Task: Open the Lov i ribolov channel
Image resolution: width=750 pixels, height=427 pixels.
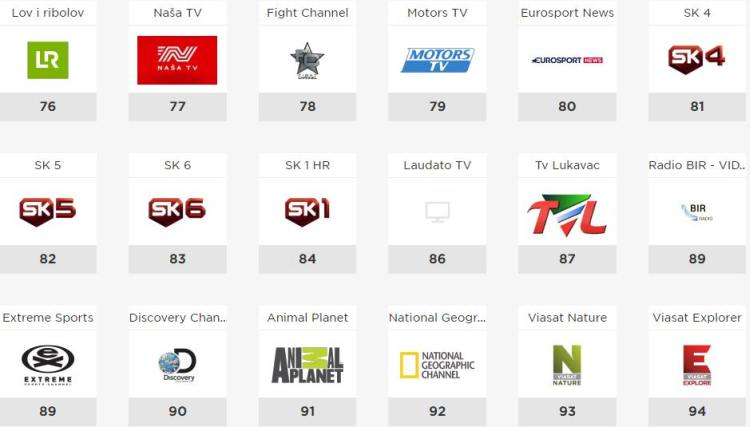Action: tap(48, 61)
